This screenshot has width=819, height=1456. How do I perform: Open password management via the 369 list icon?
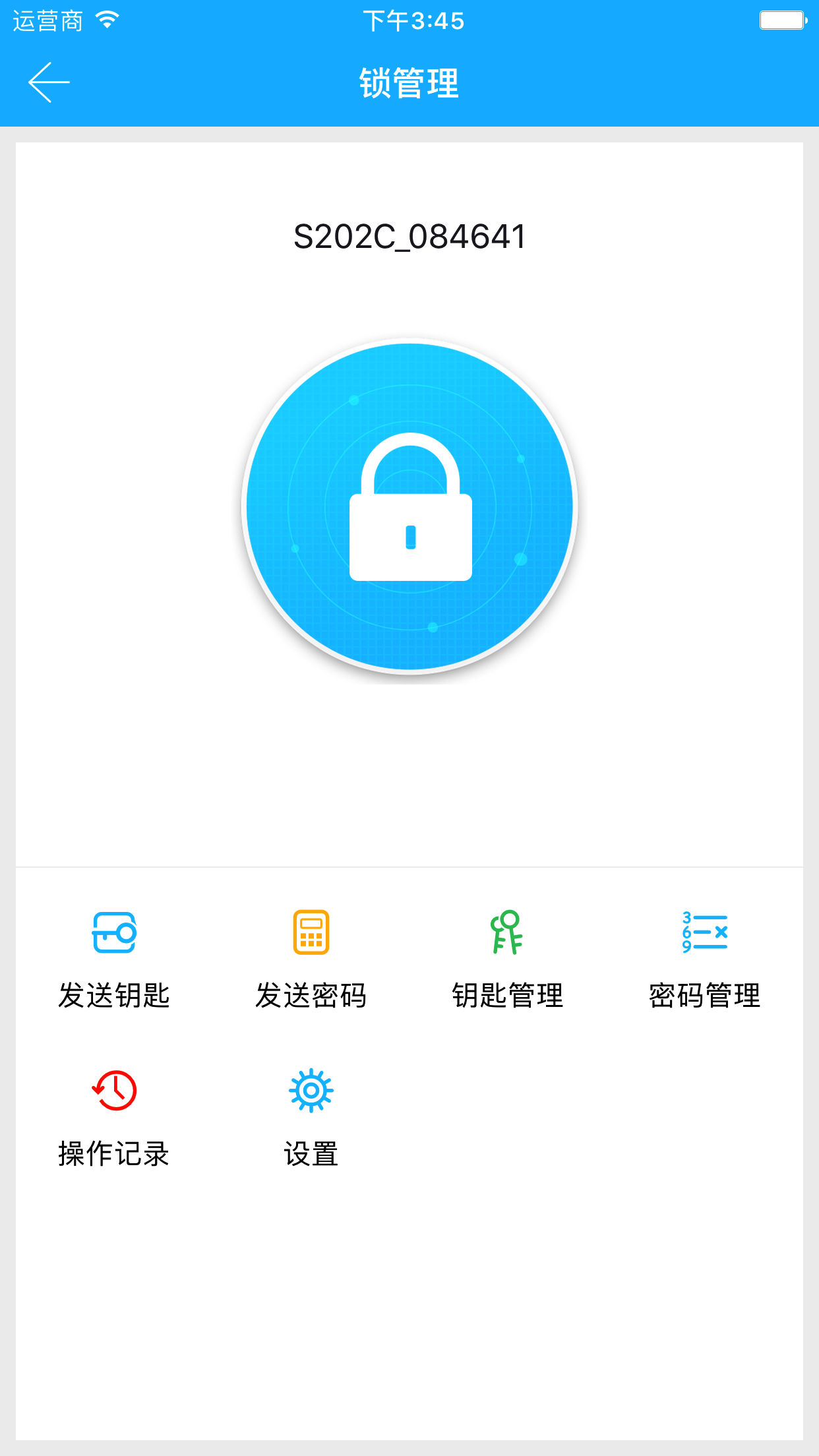tap(704, 933)
